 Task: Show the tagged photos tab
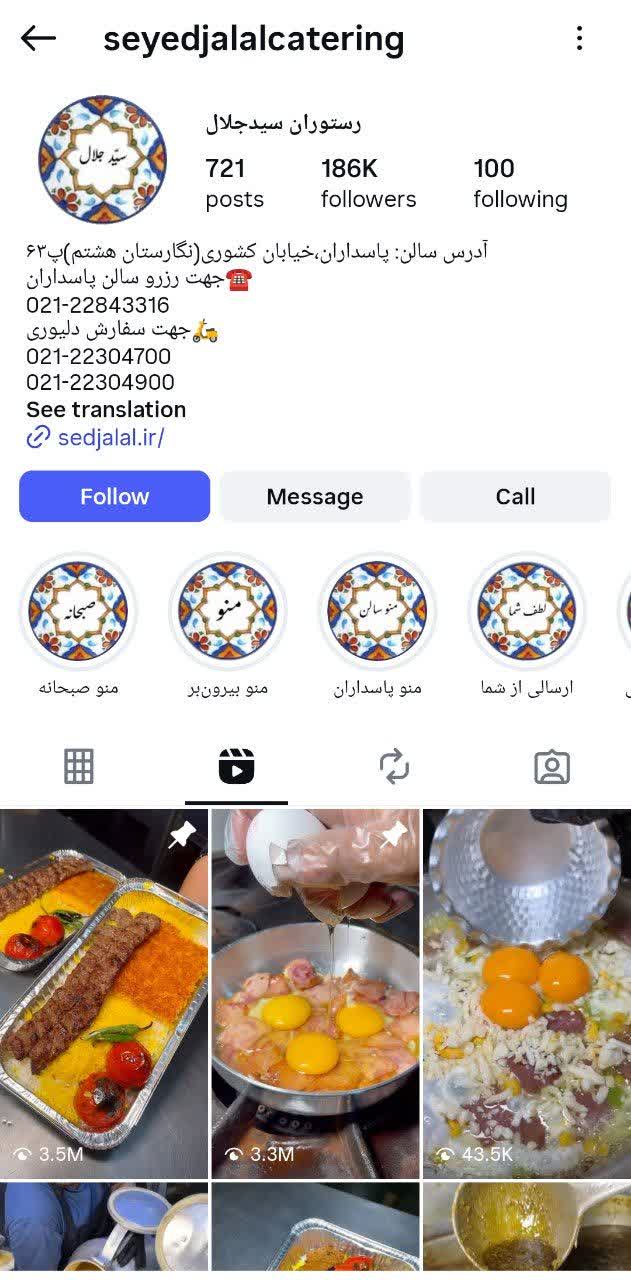pos(552,766)
